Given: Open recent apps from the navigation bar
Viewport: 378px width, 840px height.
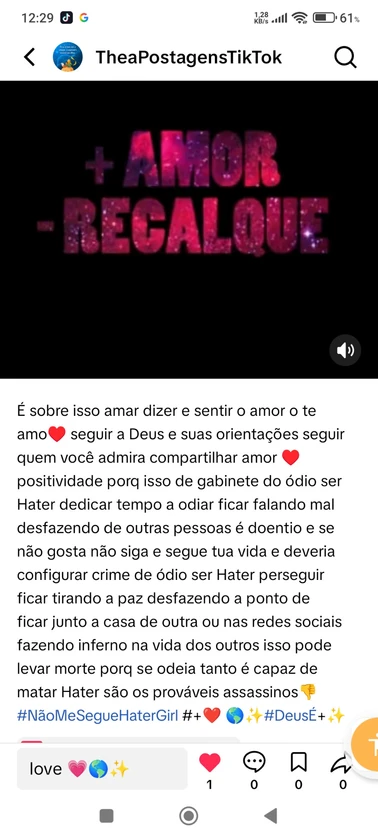Looking at the screenshot, I should (x=107, y=816).
